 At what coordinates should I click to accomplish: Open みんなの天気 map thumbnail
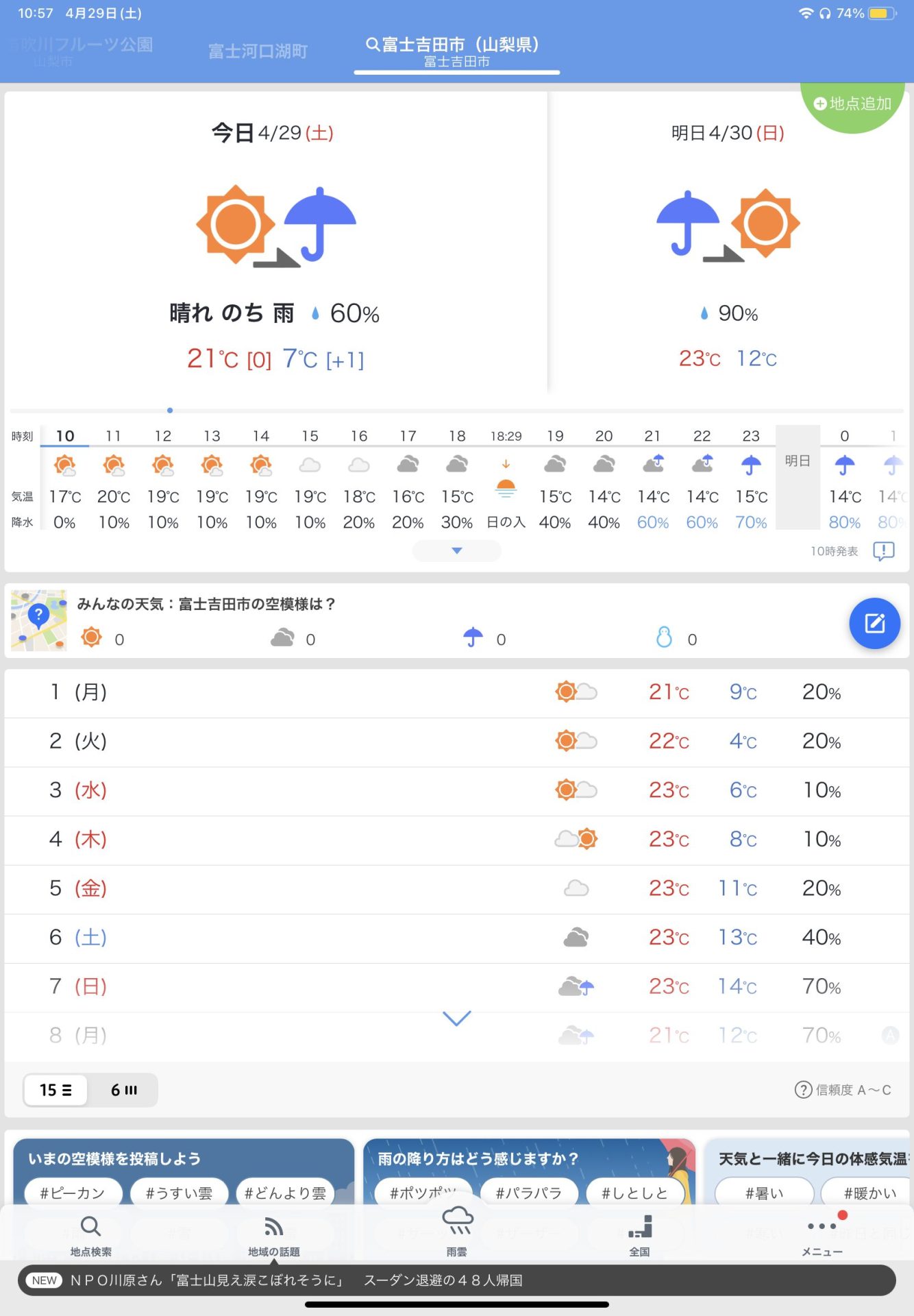39,620
